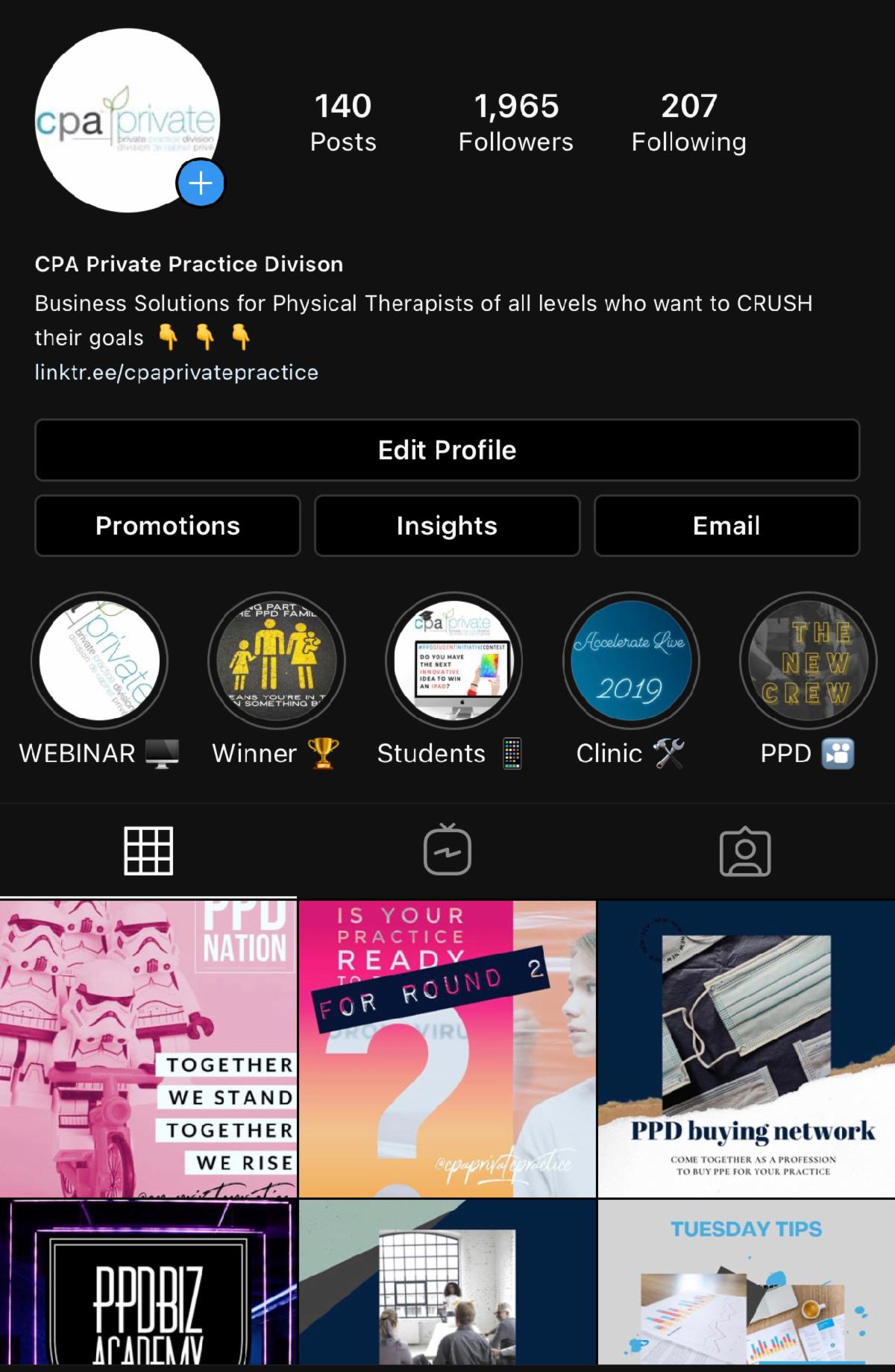The width and height of the screenshot is (895, 1372).
Task: Open the Clinic story highlight
Action: point(631,661)
